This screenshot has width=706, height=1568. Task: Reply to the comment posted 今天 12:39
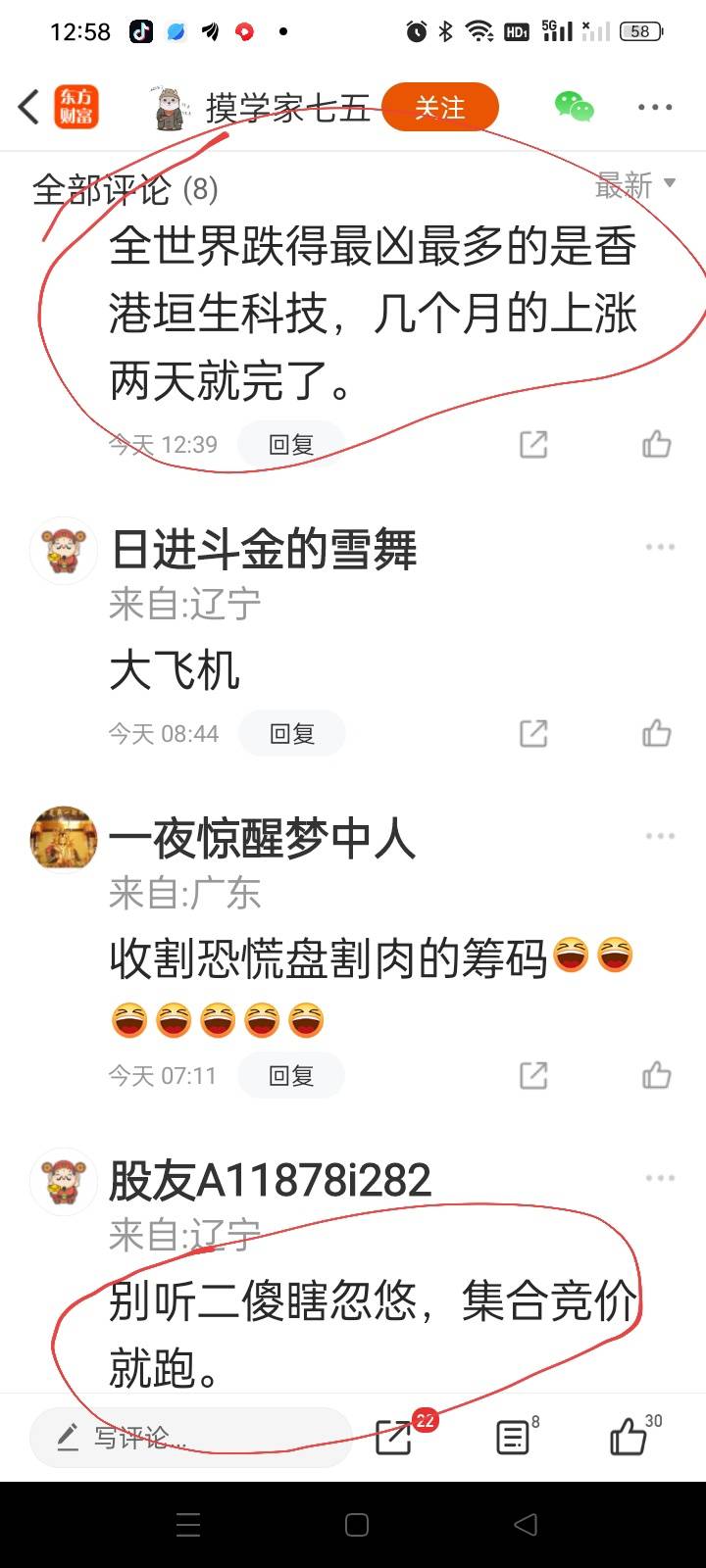pyautogui.click(x=291, y=445)
